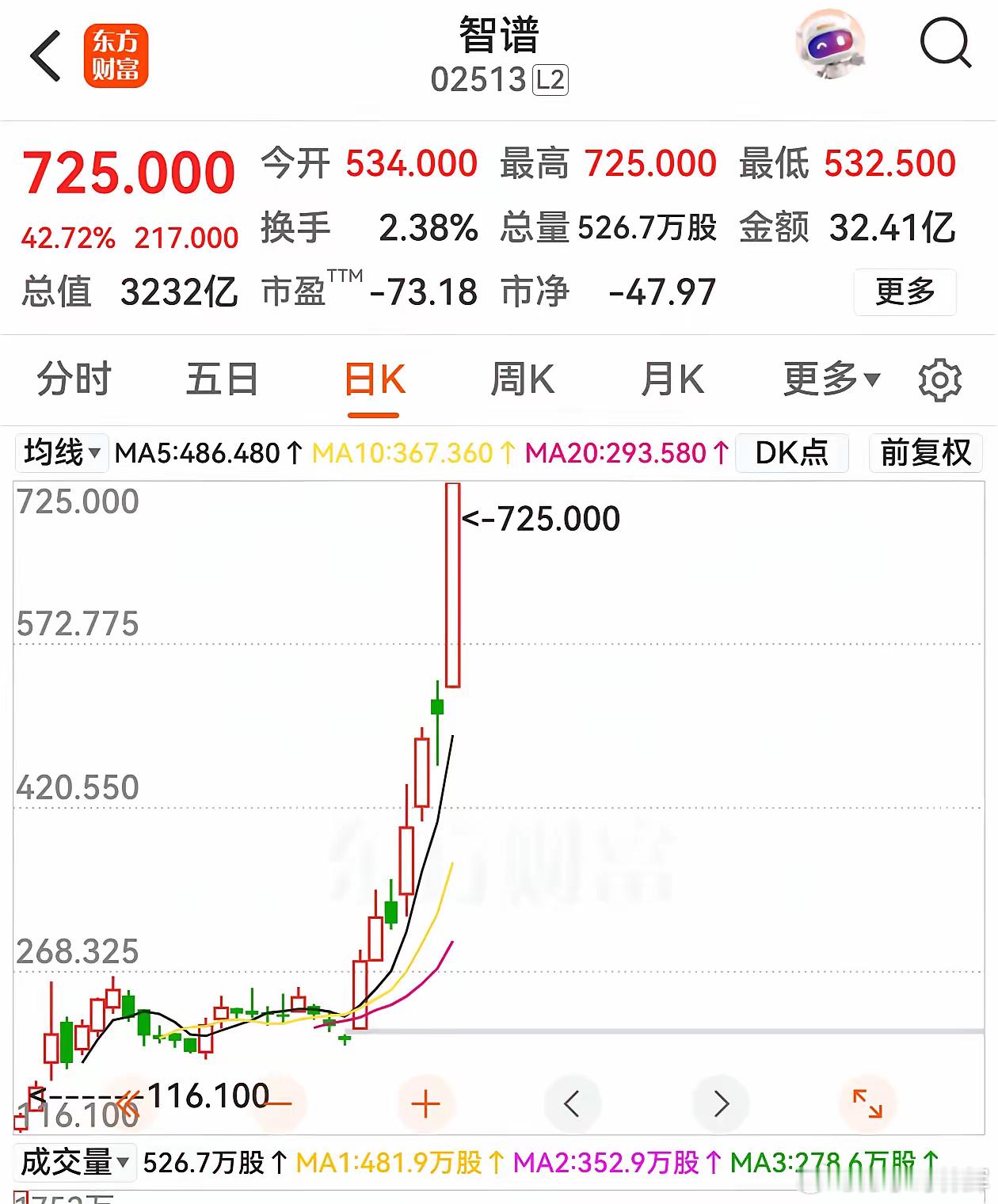Go back one screen with the left chevron button
Viewport: 998px width, 1204px height.
click(573, 1103)
